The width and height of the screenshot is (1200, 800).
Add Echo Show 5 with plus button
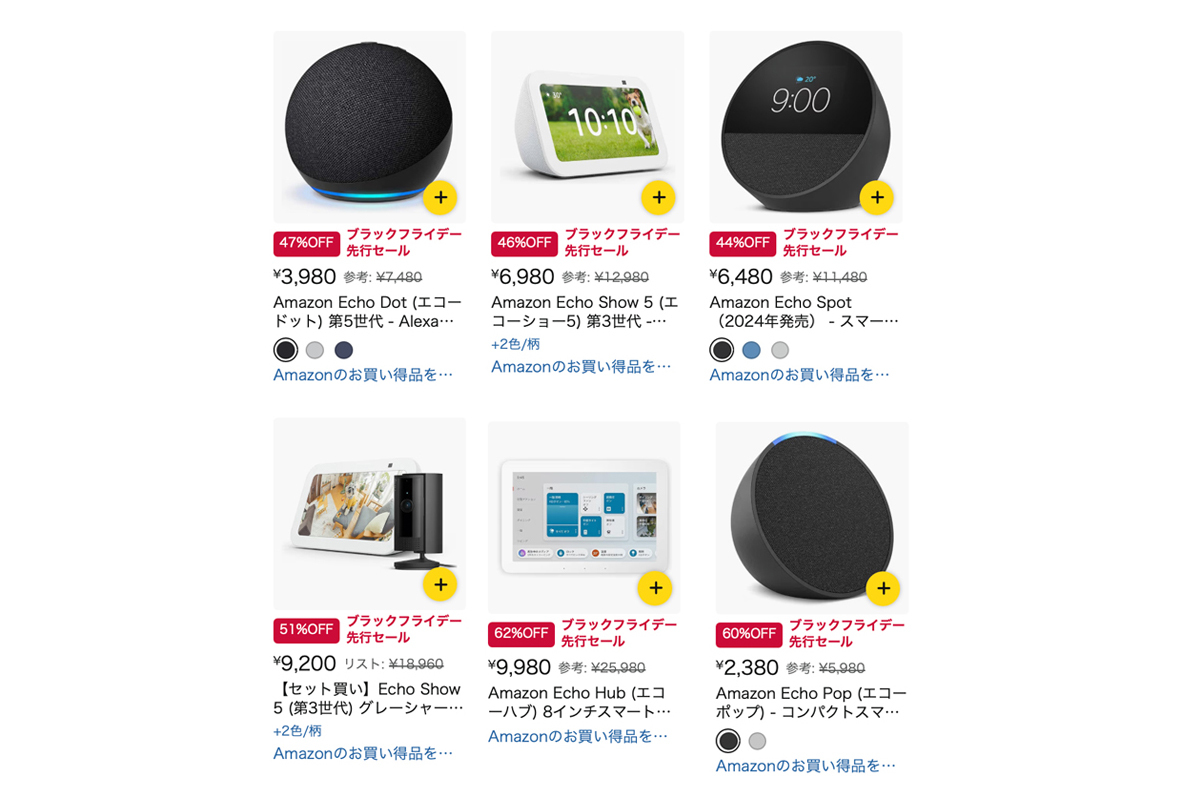click(658, 197)
